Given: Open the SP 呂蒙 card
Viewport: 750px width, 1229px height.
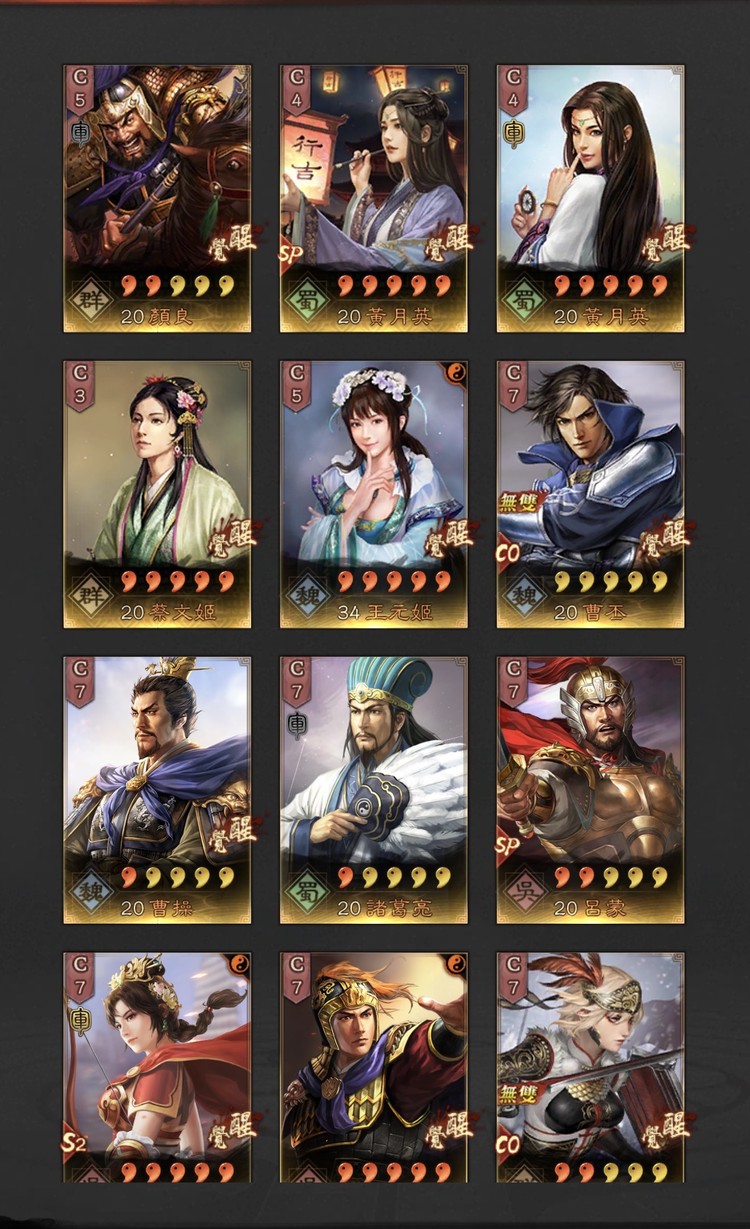Looking at the screenshot, I should coord(590,790).
